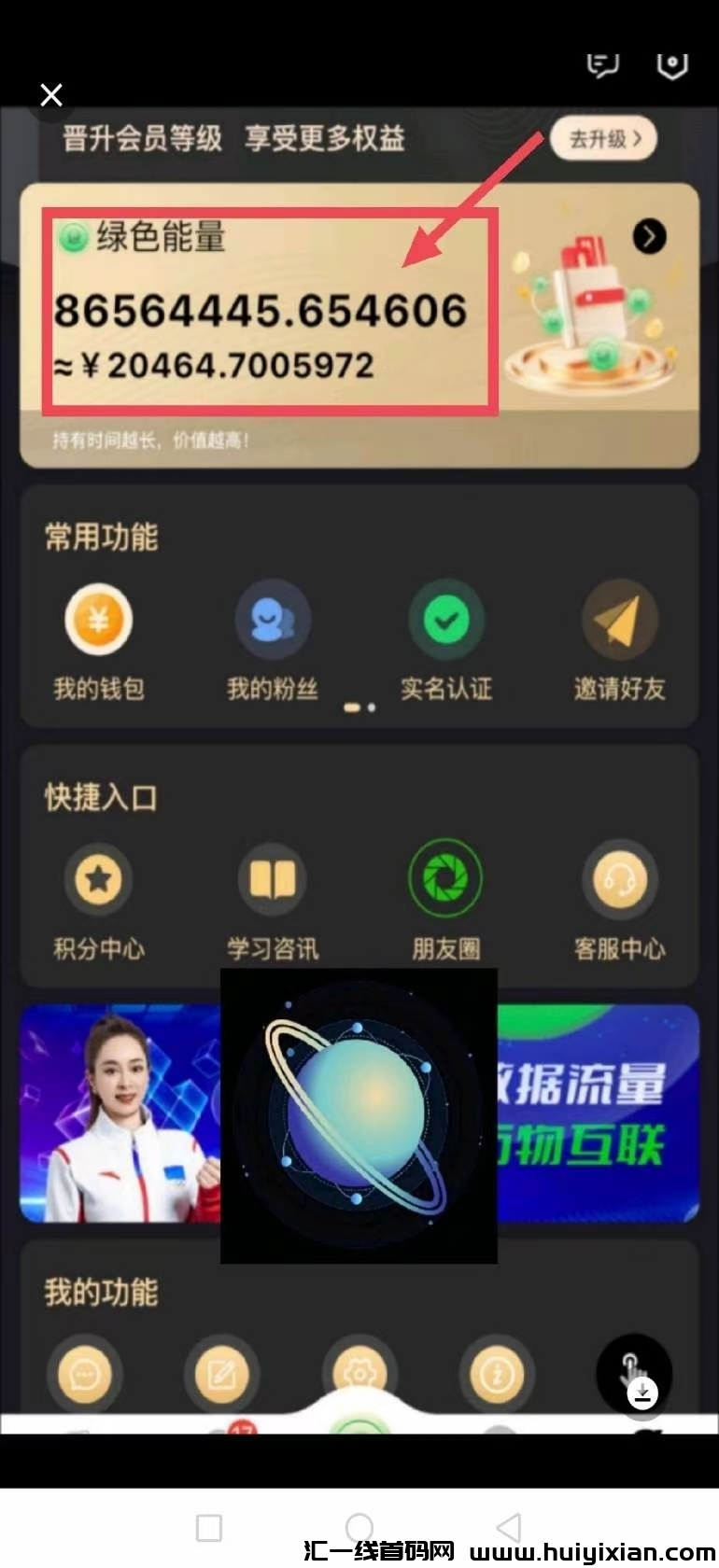Tap the edit pencil icon under 我的功能

point(222,1374)
